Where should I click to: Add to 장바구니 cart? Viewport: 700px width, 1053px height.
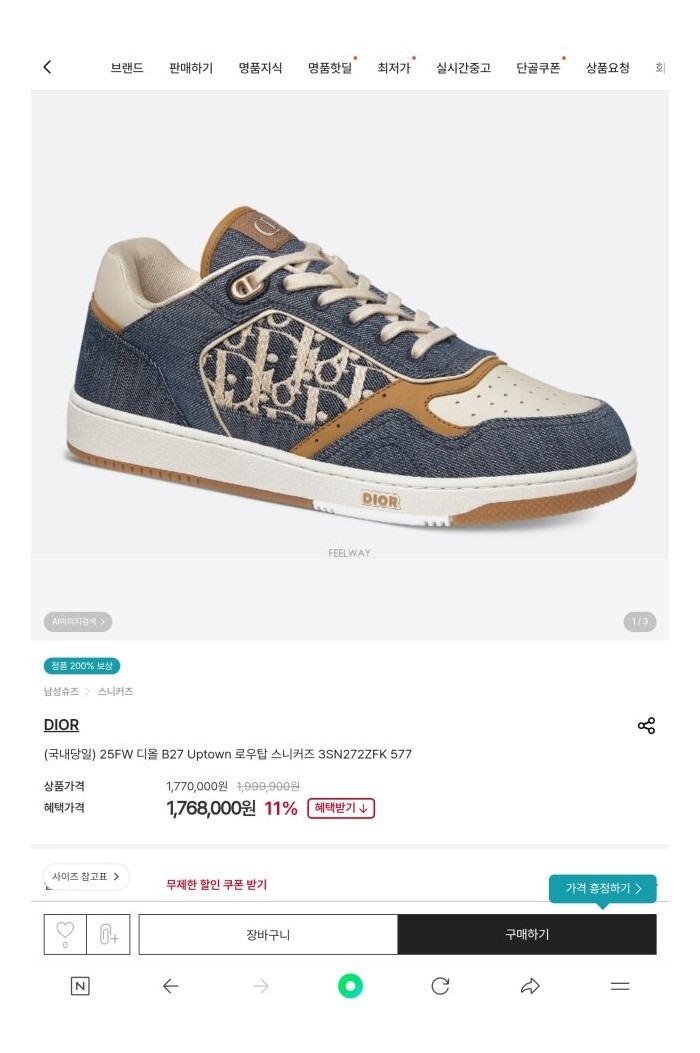click(x=268, y=935)
